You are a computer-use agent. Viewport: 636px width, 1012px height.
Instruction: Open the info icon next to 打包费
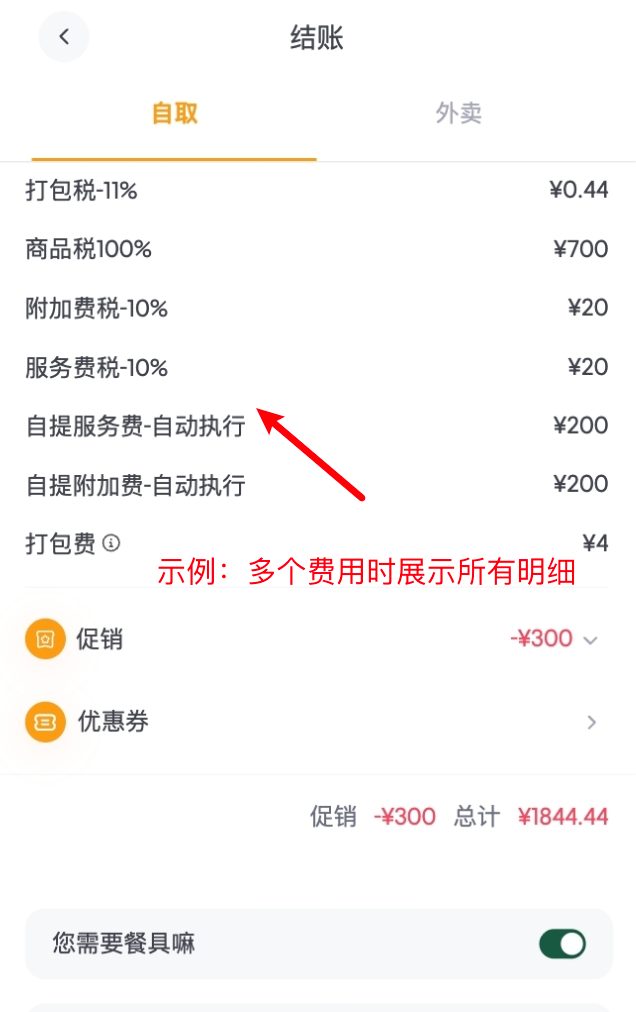tap(111, 544)
